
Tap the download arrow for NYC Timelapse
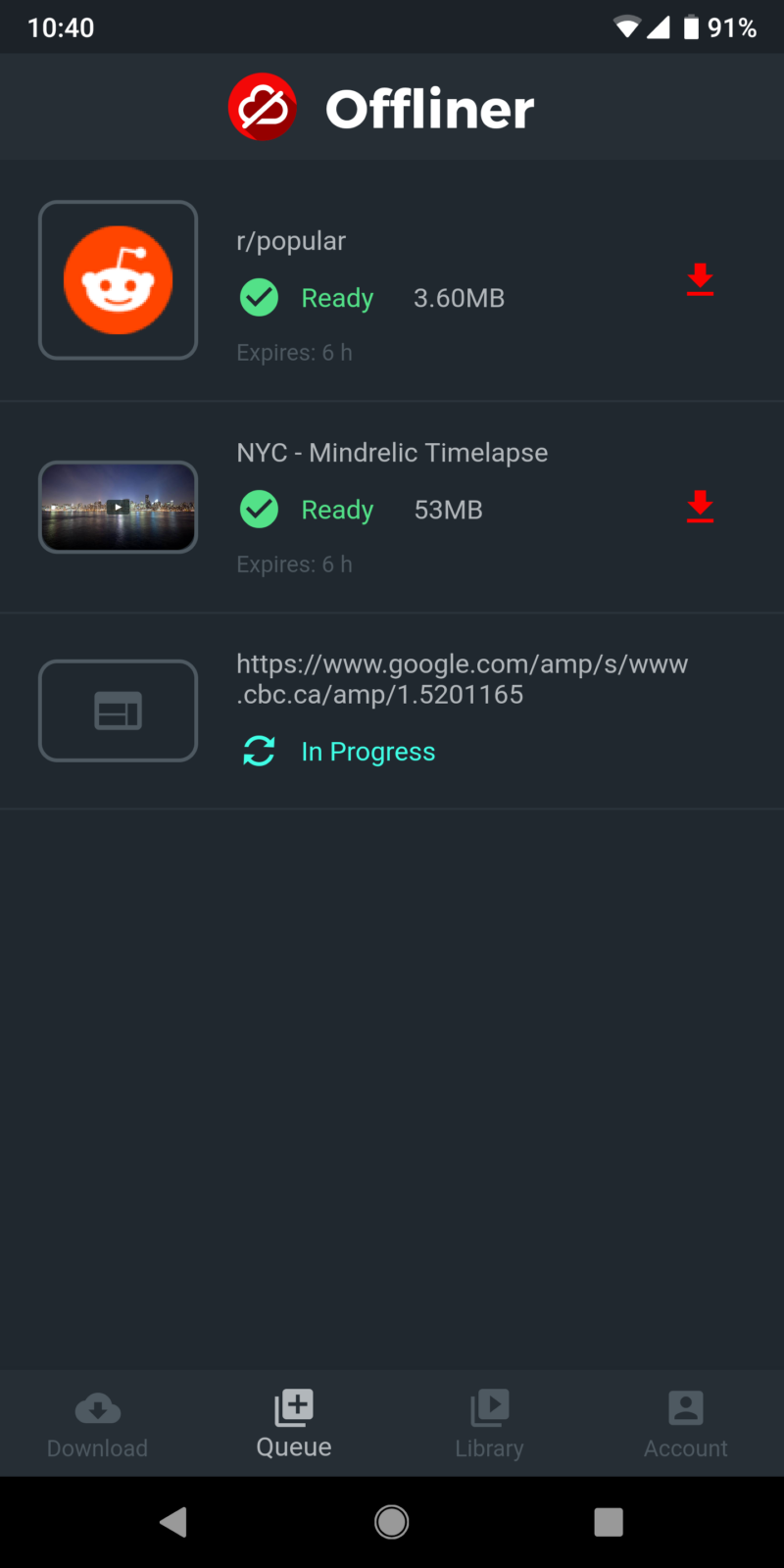coord(700,508)
